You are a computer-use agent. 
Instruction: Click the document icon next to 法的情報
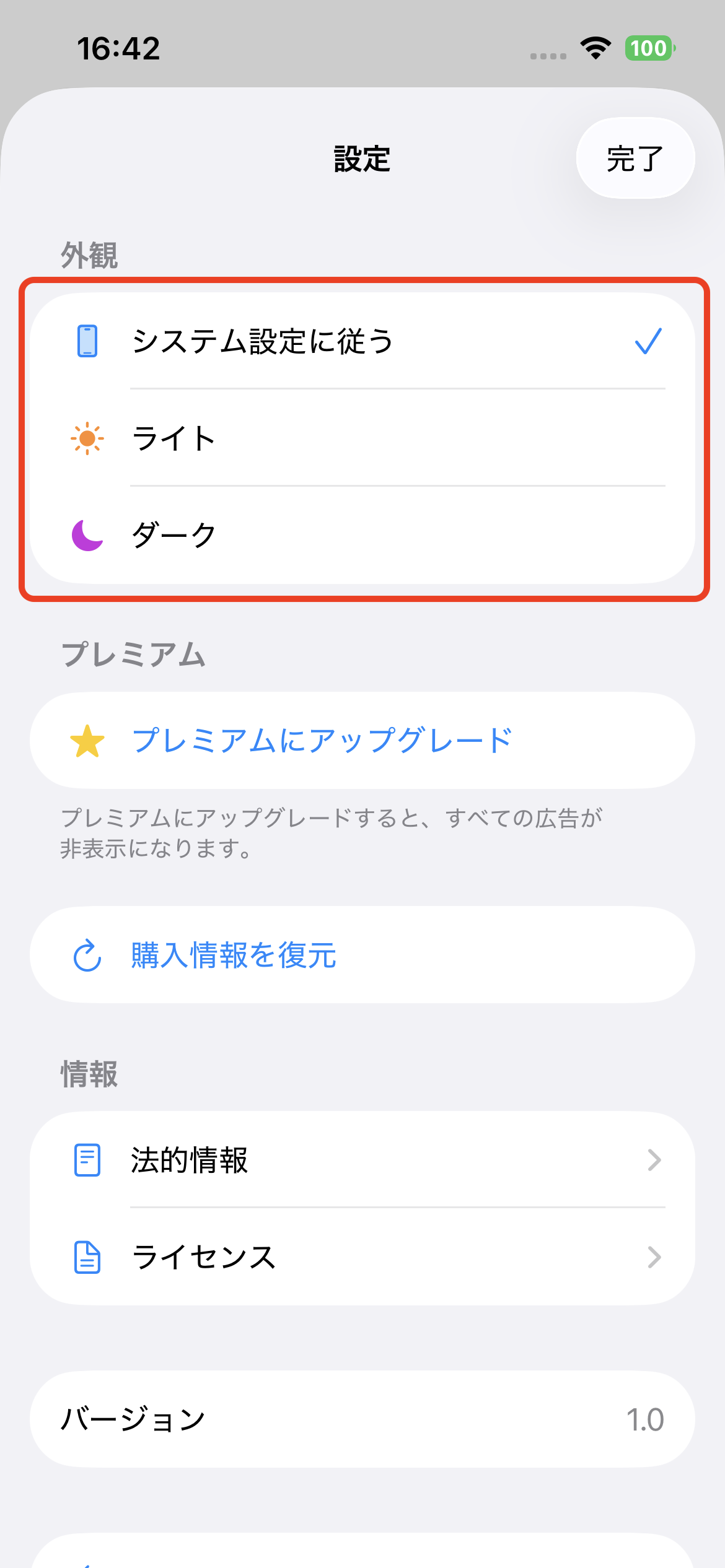[x=87, y=1161]
